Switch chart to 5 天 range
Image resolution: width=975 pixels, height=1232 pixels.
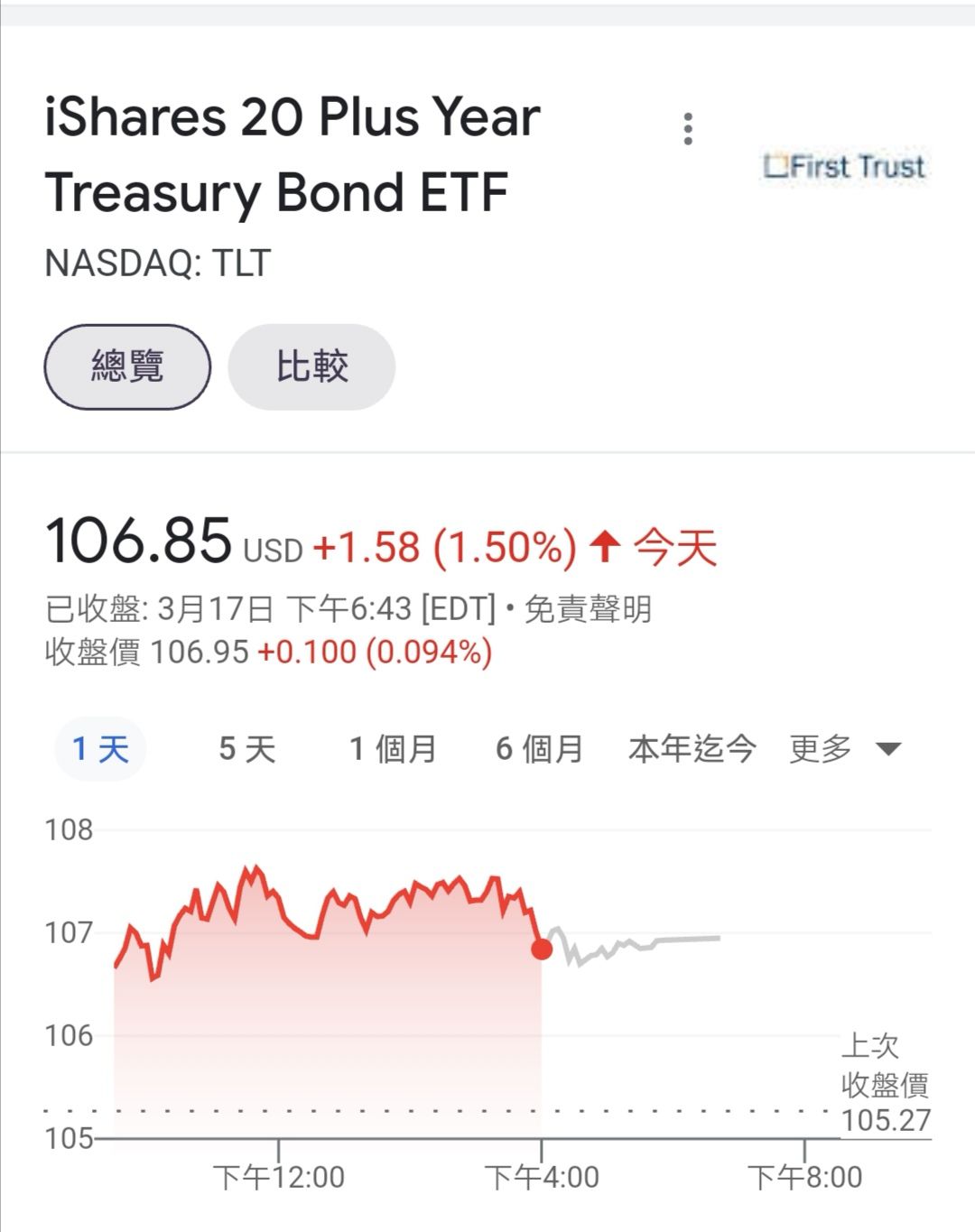[246, 748]
